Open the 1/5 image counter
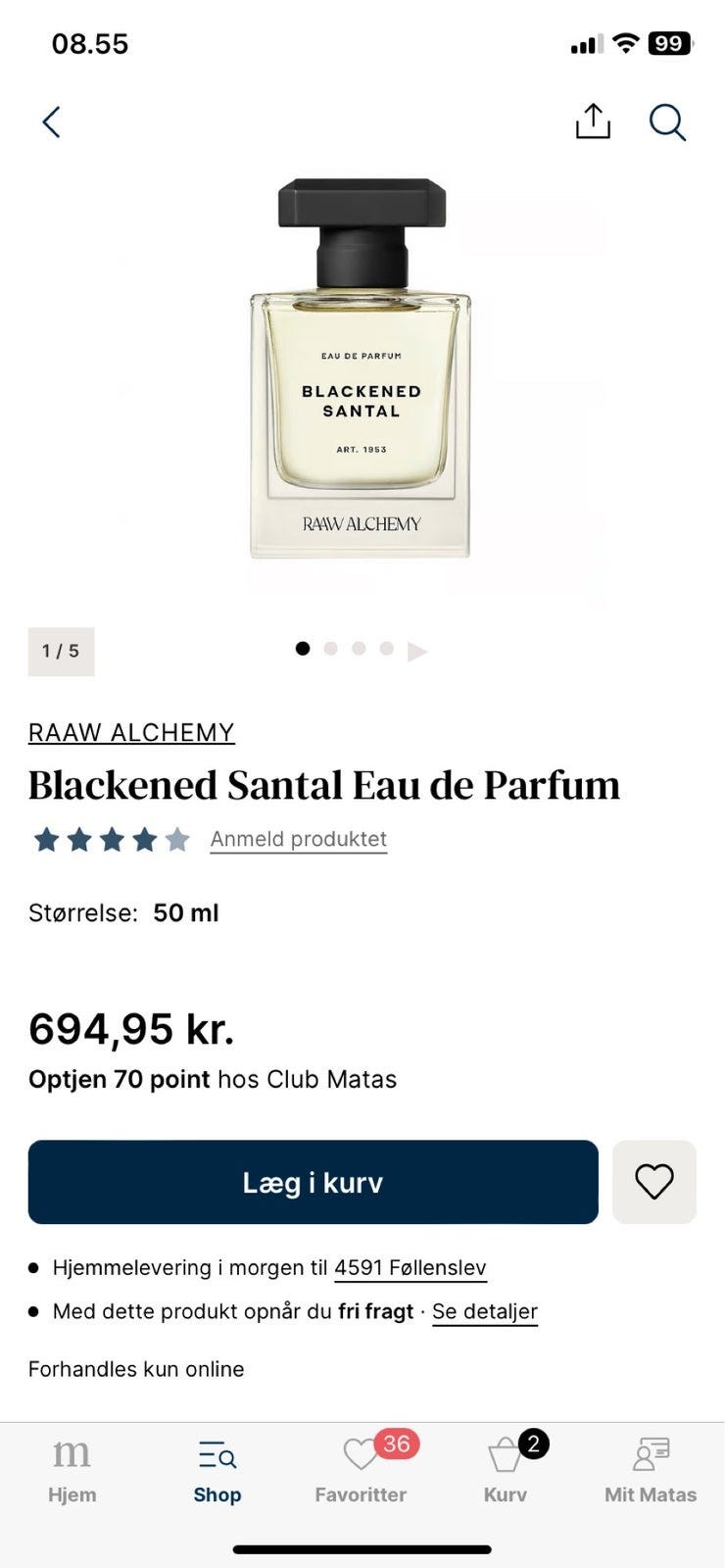Screen dimensions: 725x1568 coord(61,651)
